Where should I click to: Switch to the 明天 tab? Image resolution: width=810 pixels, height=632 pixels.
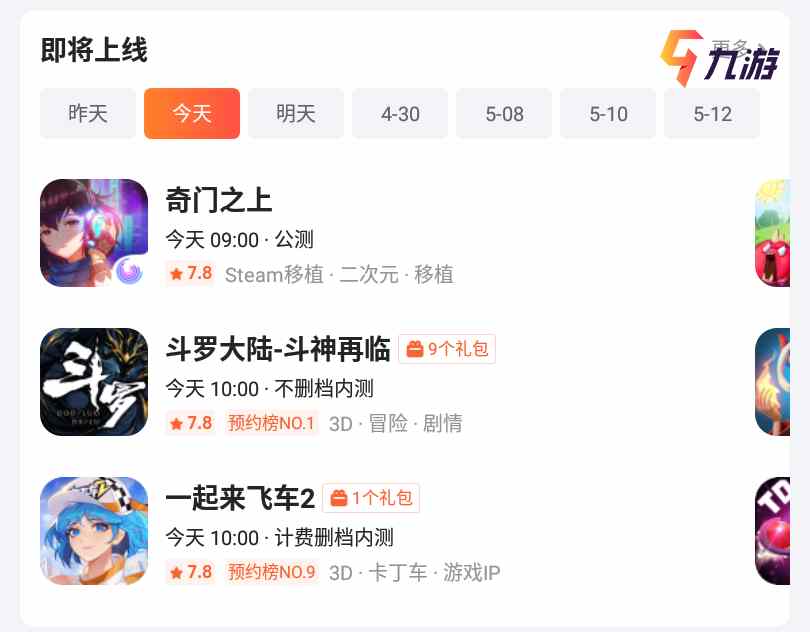(x=296, y=114)
